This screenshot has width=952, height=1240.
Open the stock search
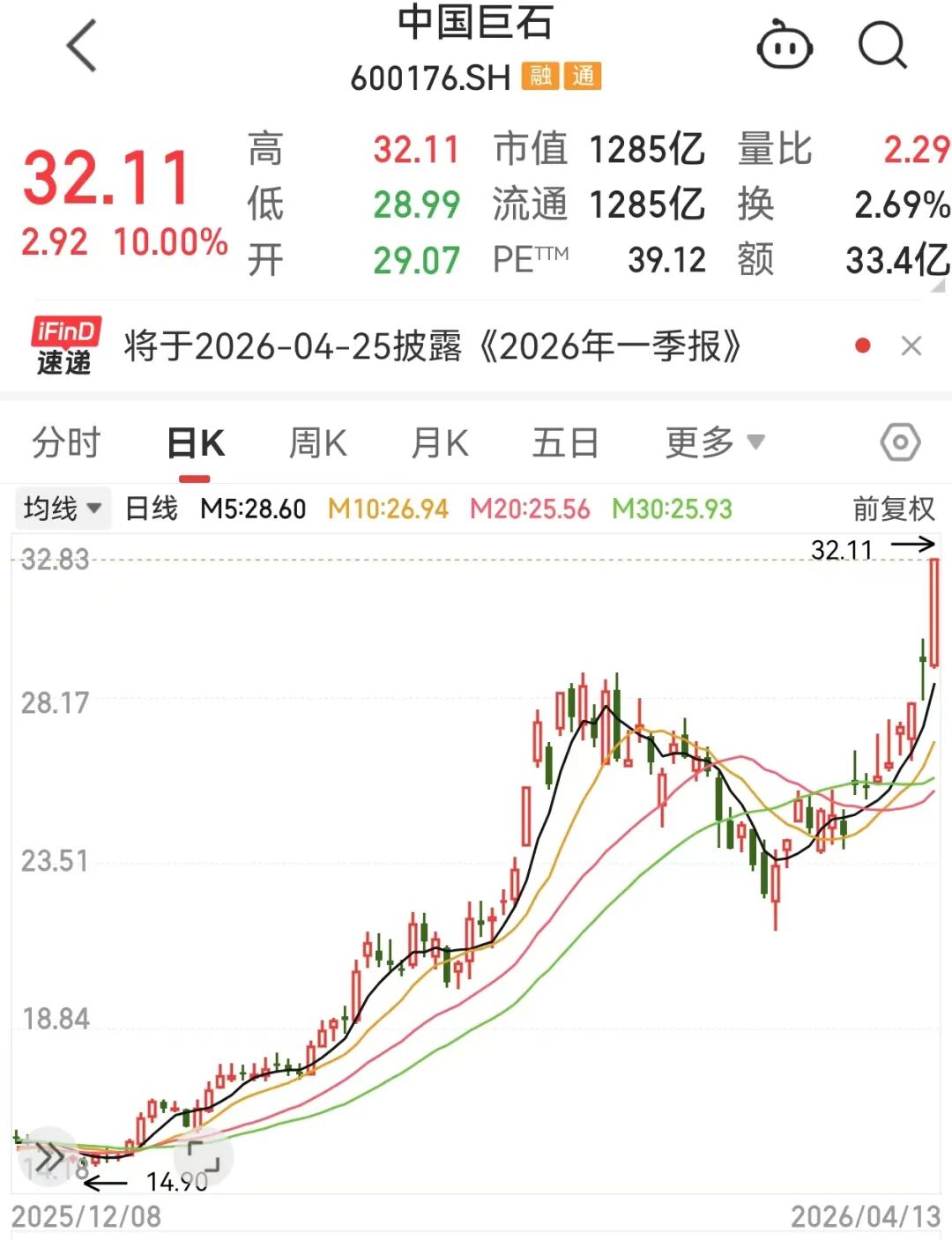[x=882, y=46]
